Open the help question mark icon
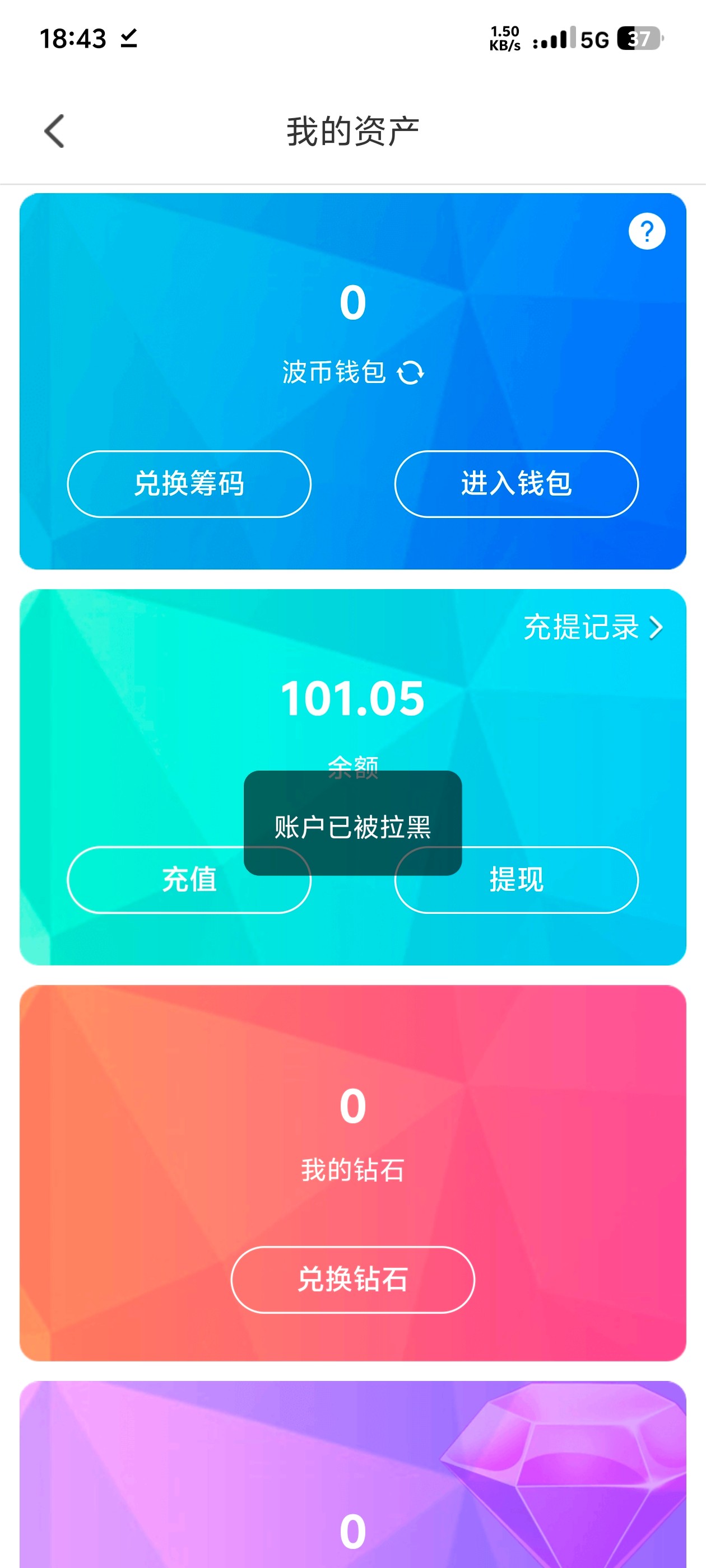Image resolution: width=706 pixels, height=1568 pixels. [646, 231]
